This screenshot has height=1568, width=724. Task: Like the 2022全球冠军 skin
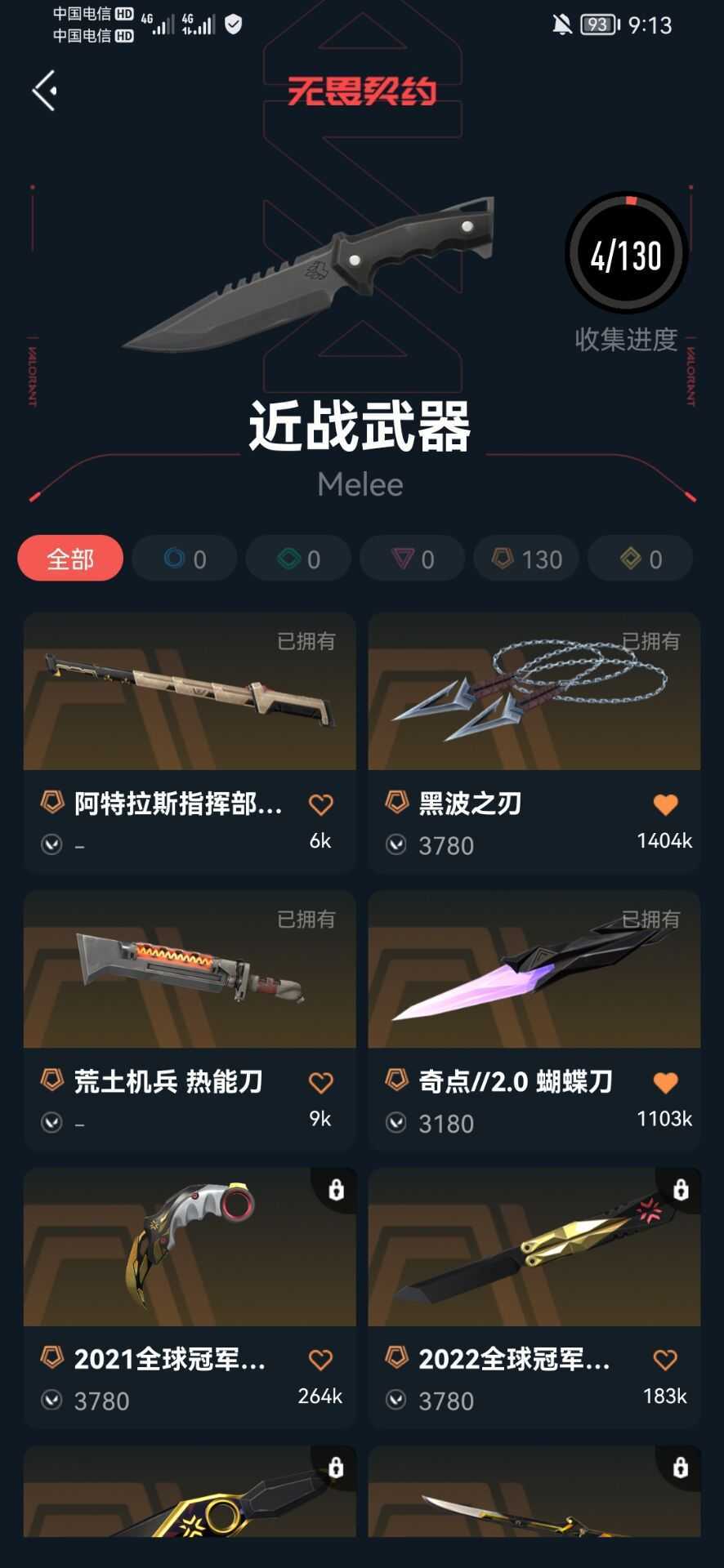tap(665, 1360)
